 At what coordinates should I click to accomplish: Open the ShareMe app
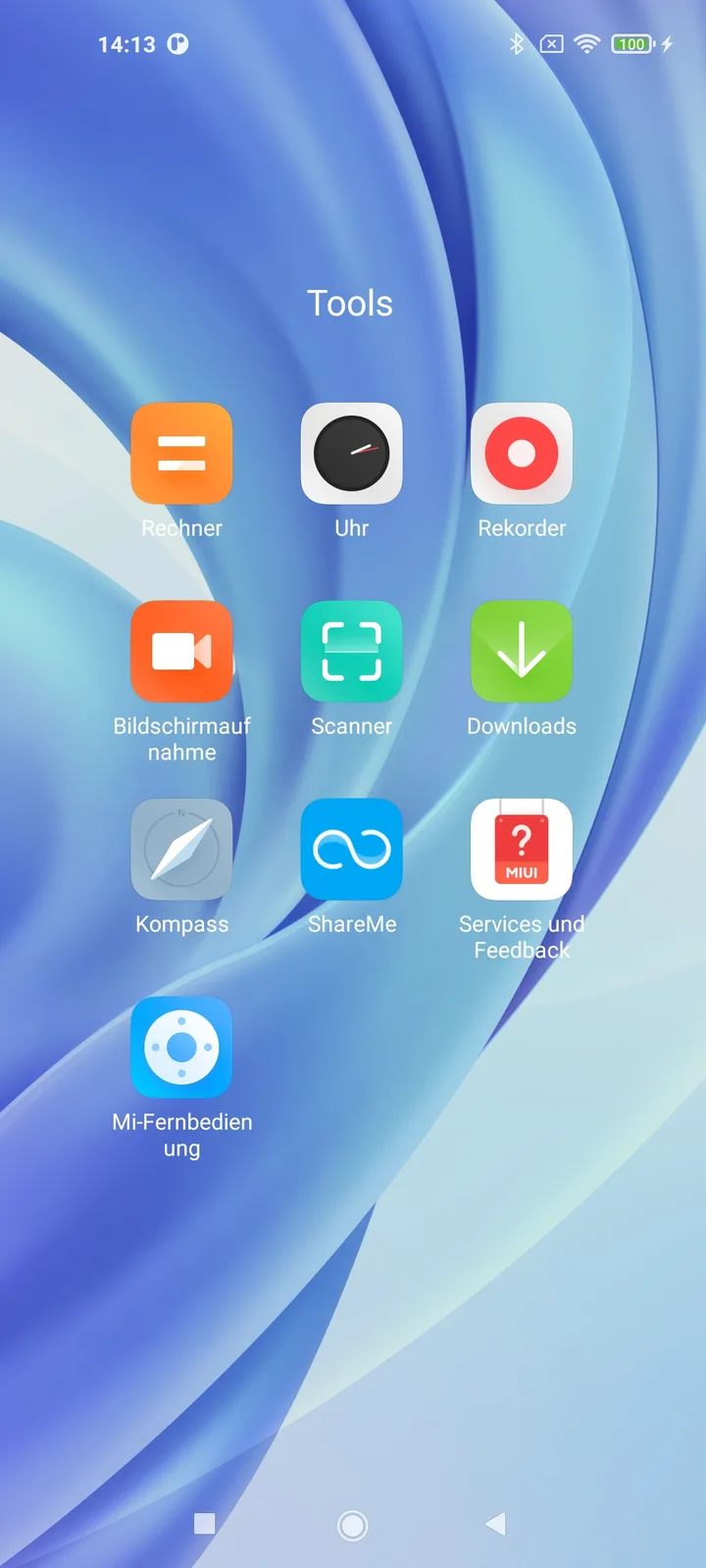[351, 850]
